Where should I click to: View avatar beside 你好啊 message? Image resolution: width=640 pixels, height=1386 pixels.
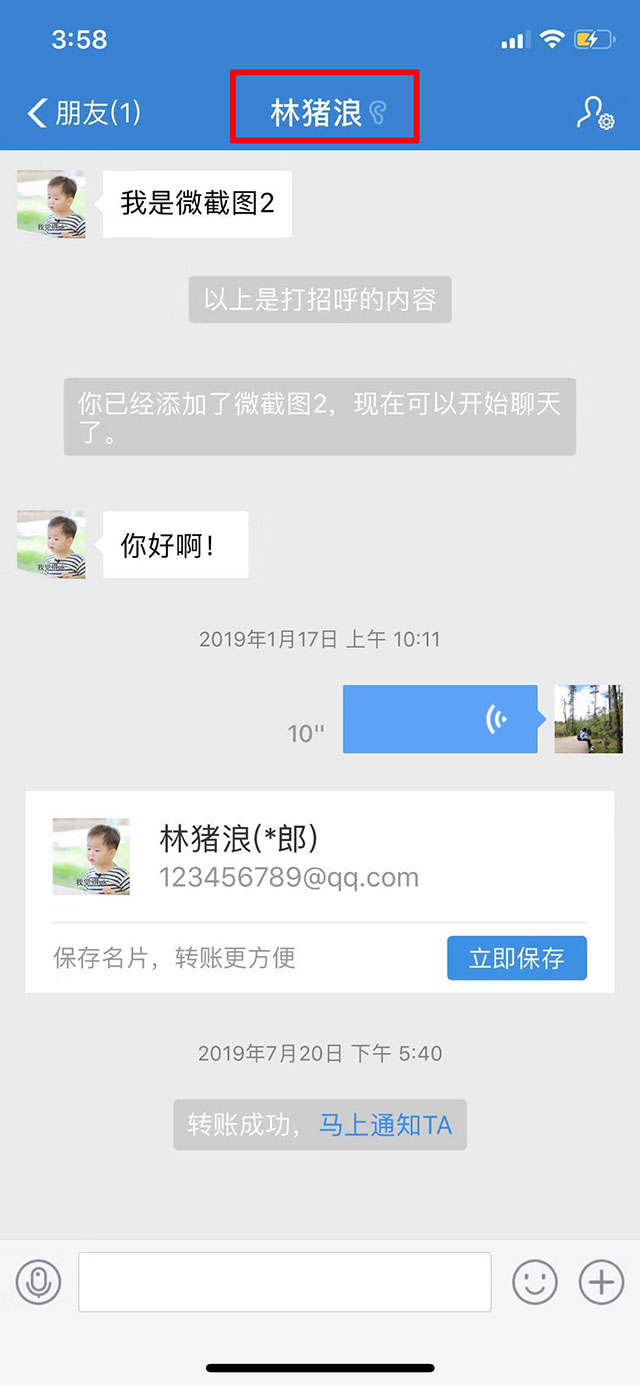point(51,544)
